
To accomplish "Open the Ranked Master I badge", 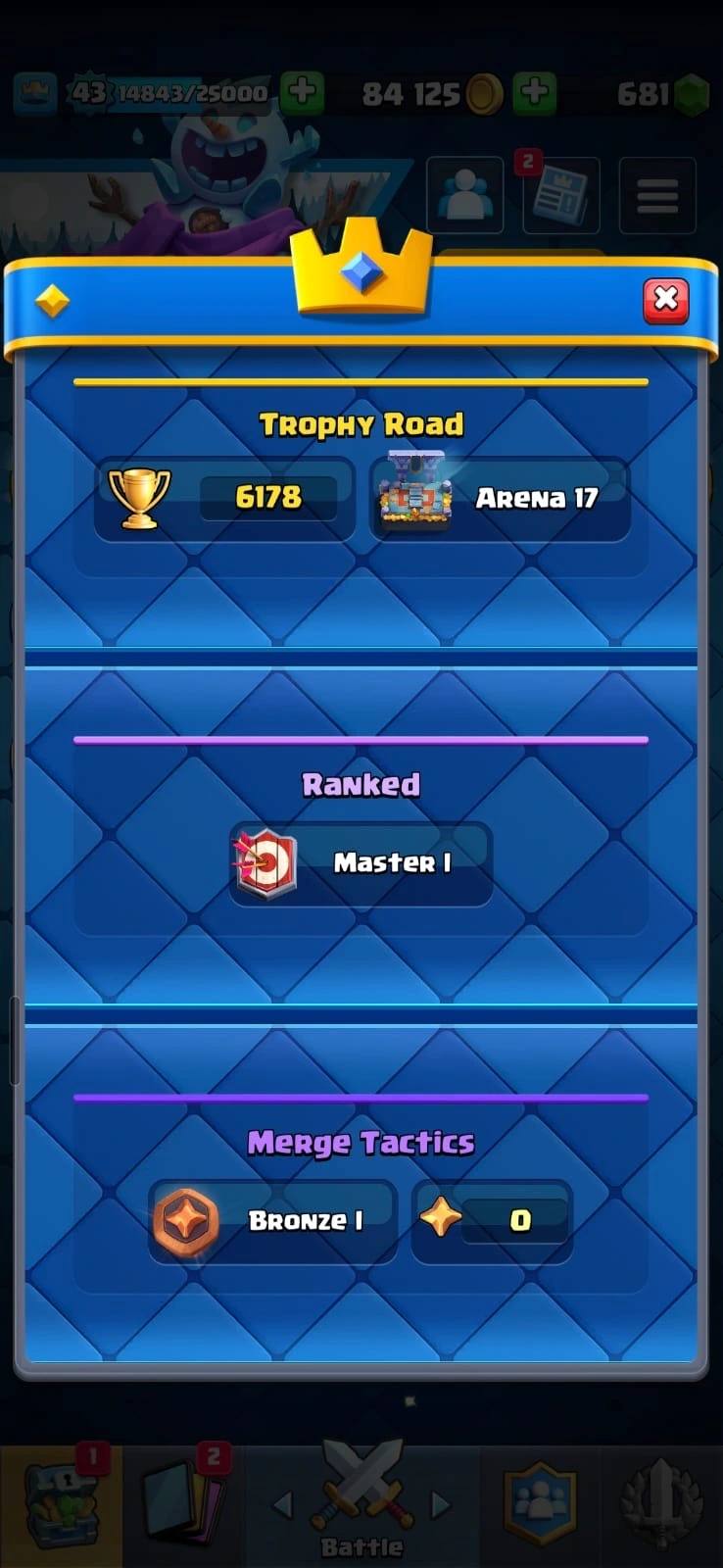I will (x=361, y=863).
